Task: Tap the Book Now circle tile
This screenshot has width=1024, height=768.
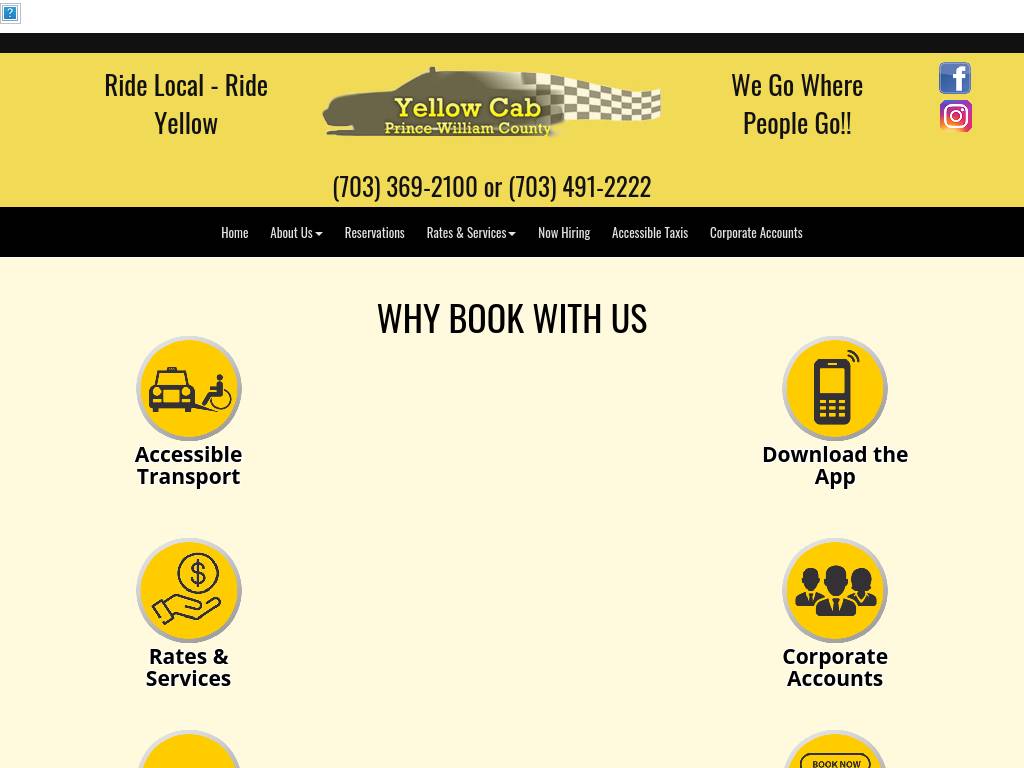Action: click(835, 750)
